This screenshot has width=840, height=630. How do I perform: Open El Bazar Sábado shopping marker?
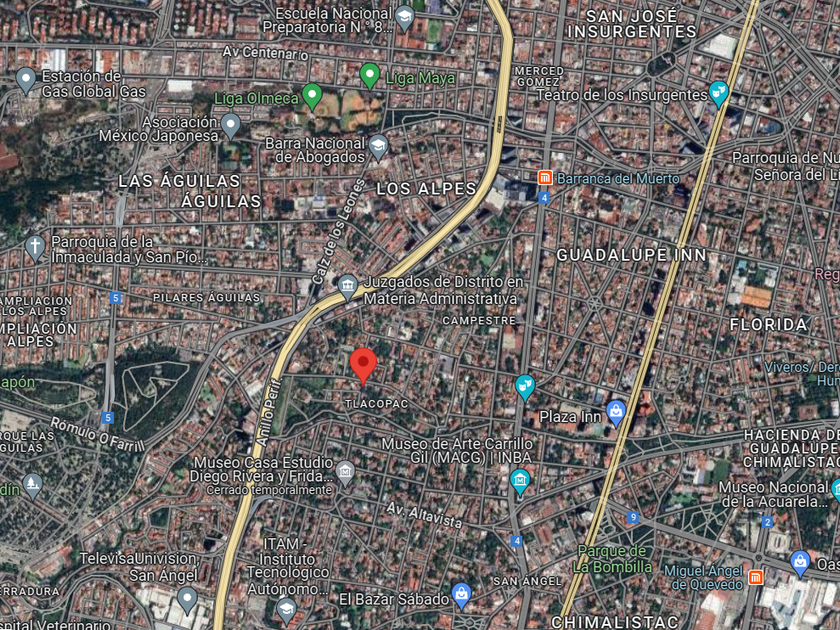[461, 595]
